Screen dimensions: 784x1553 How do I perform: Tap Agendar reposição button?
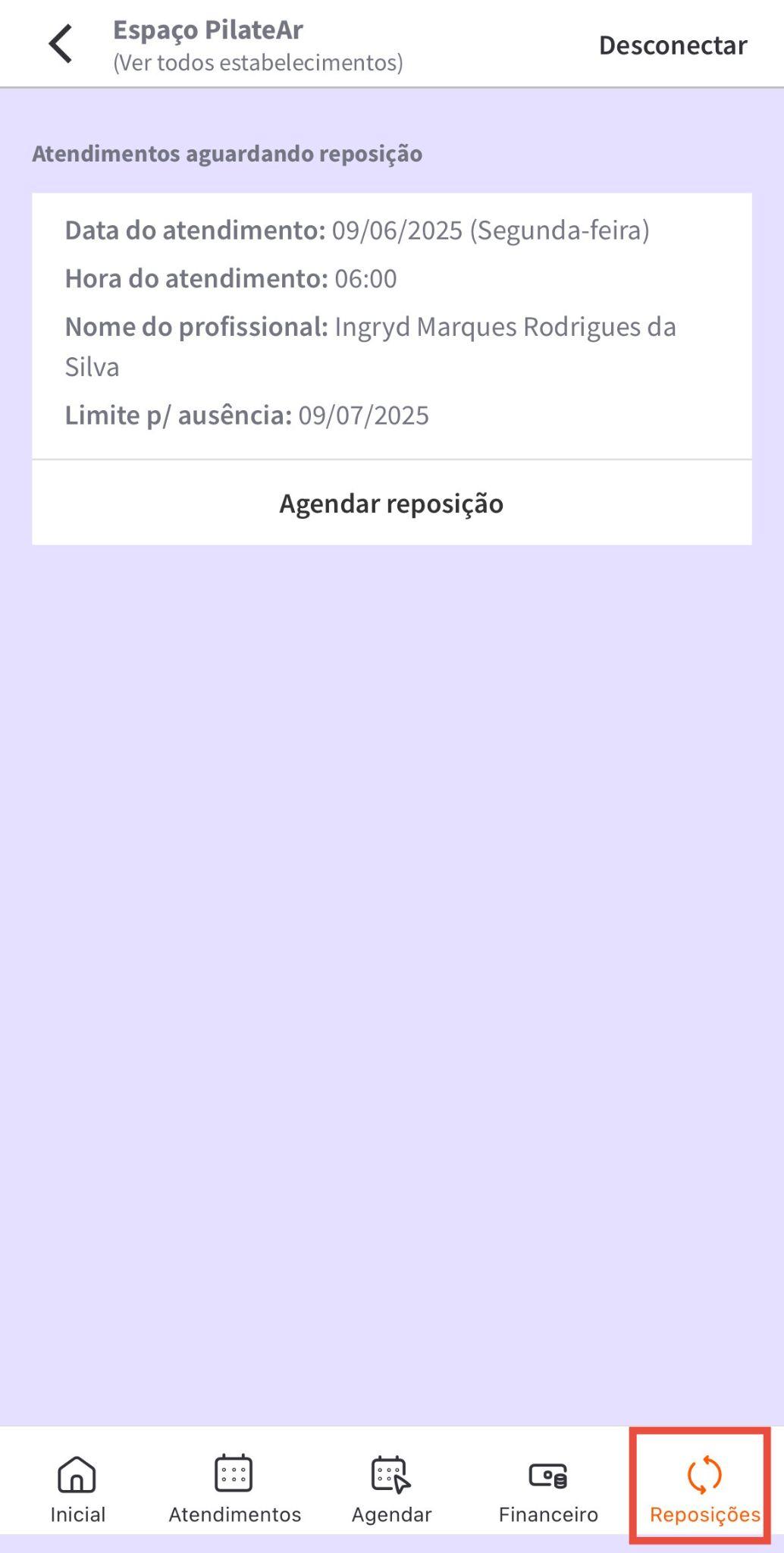pyautogui.click(x=391, y=504)
